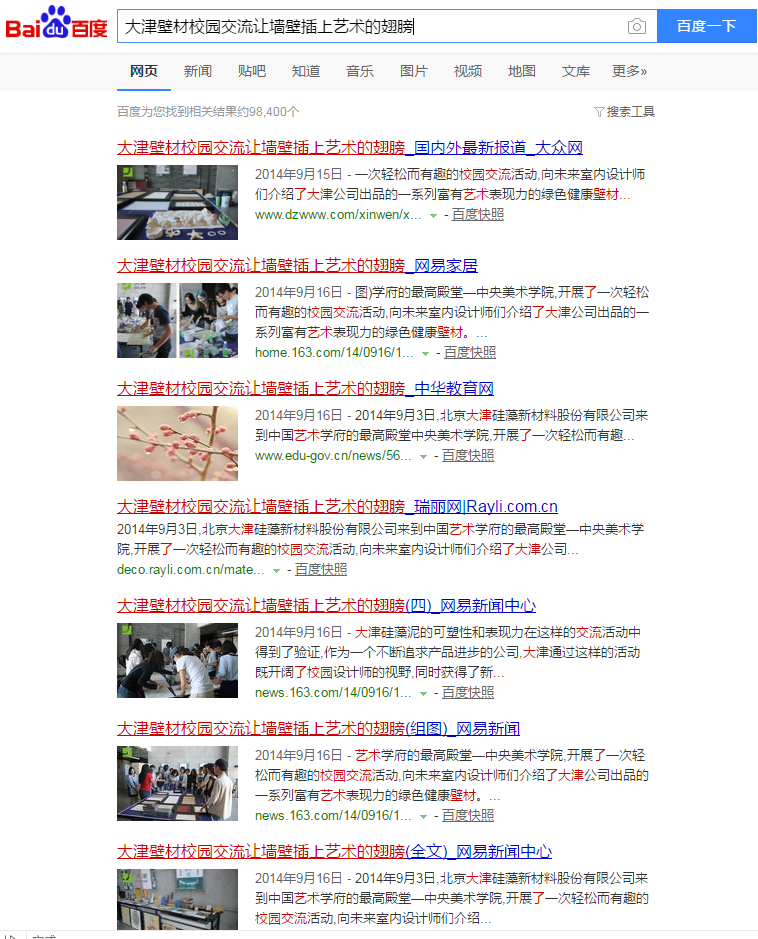Switch to the 文库 tab
Image resolution: width=758 pixels, height=939 pixels.
point(576,71)
